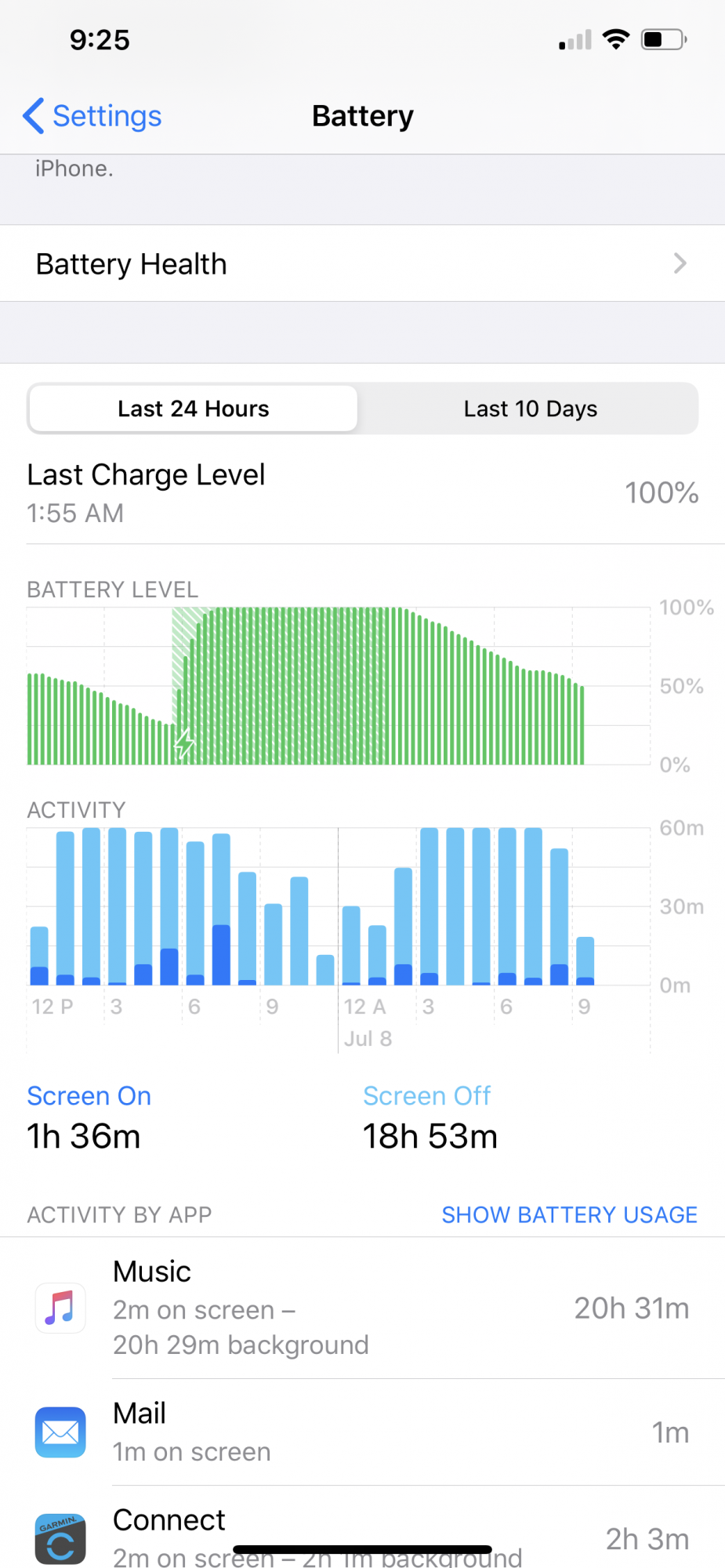Go back to Settings
Screen dimensions: 725x1568
pyautogui.click(x=92, y=116)
